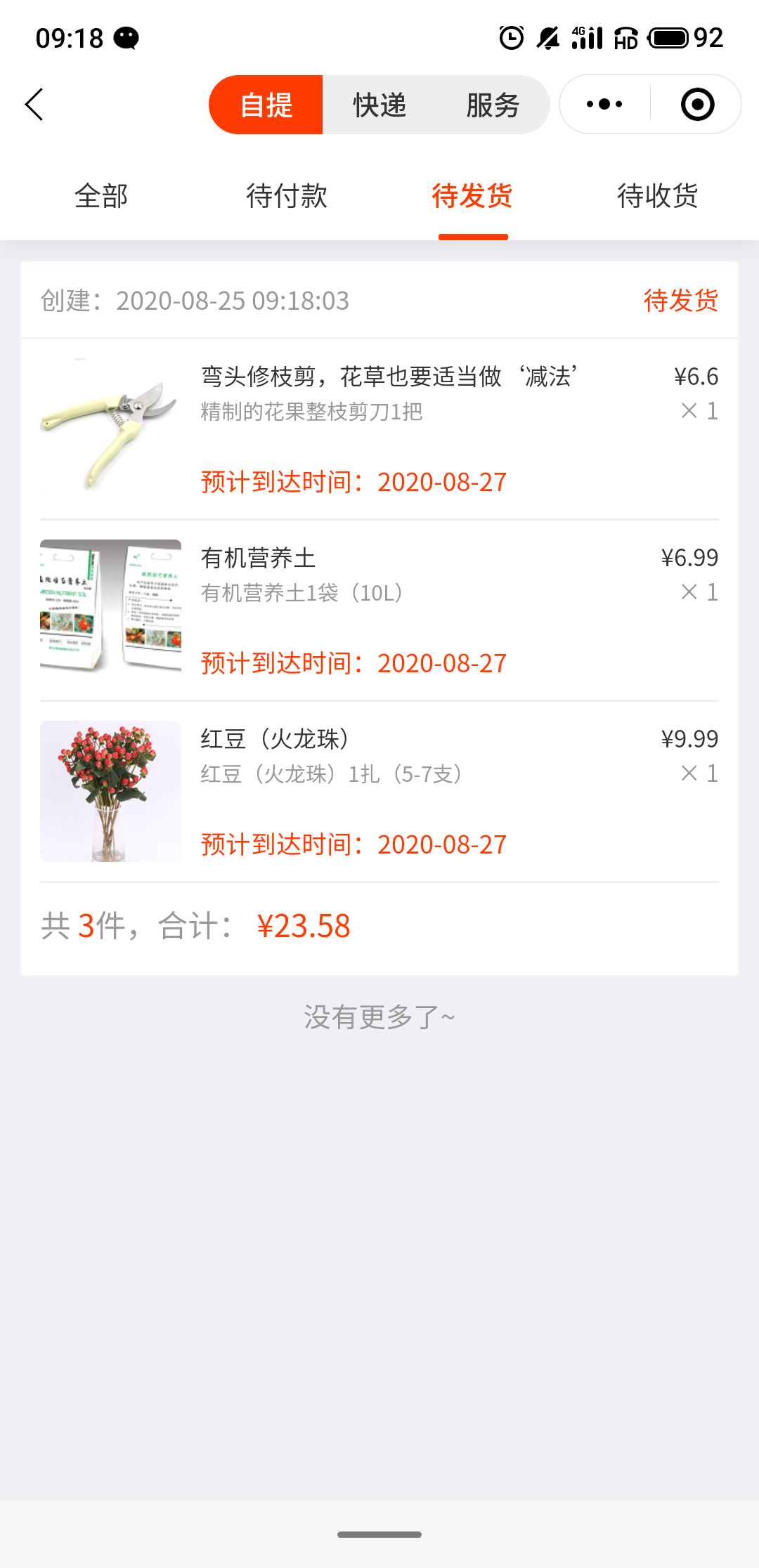
Task: Open the 有机营养土 order item
Action: click(379, 610)
